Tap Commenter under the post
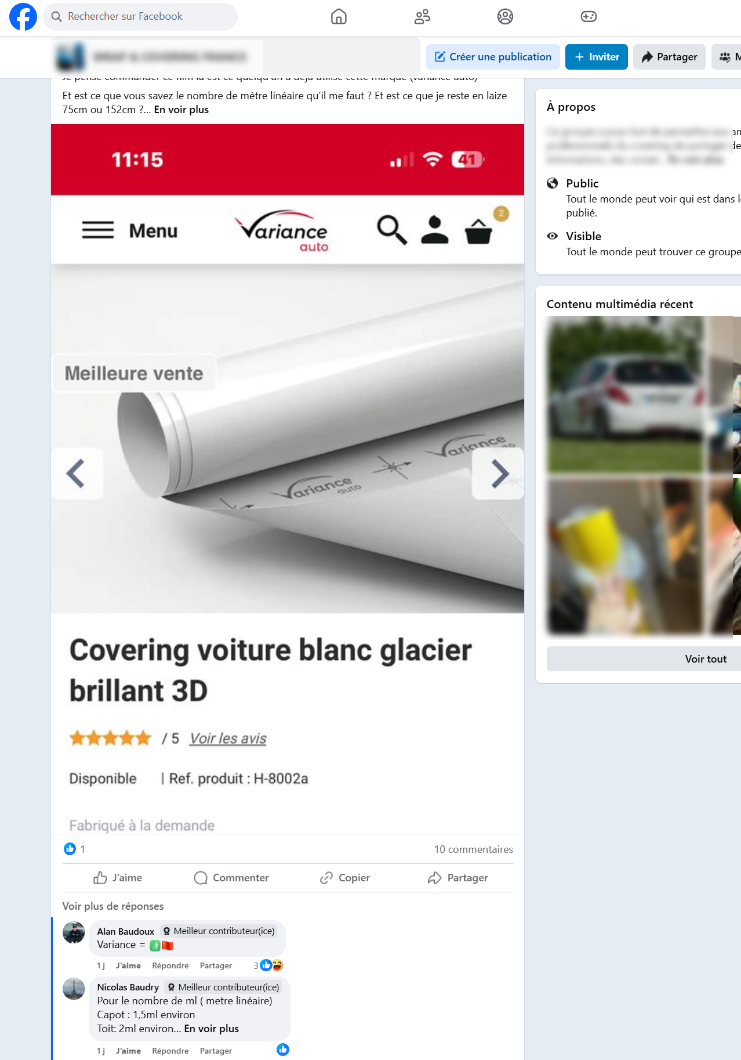Screen dimensions: 741x1060 (x=231, y=878)
